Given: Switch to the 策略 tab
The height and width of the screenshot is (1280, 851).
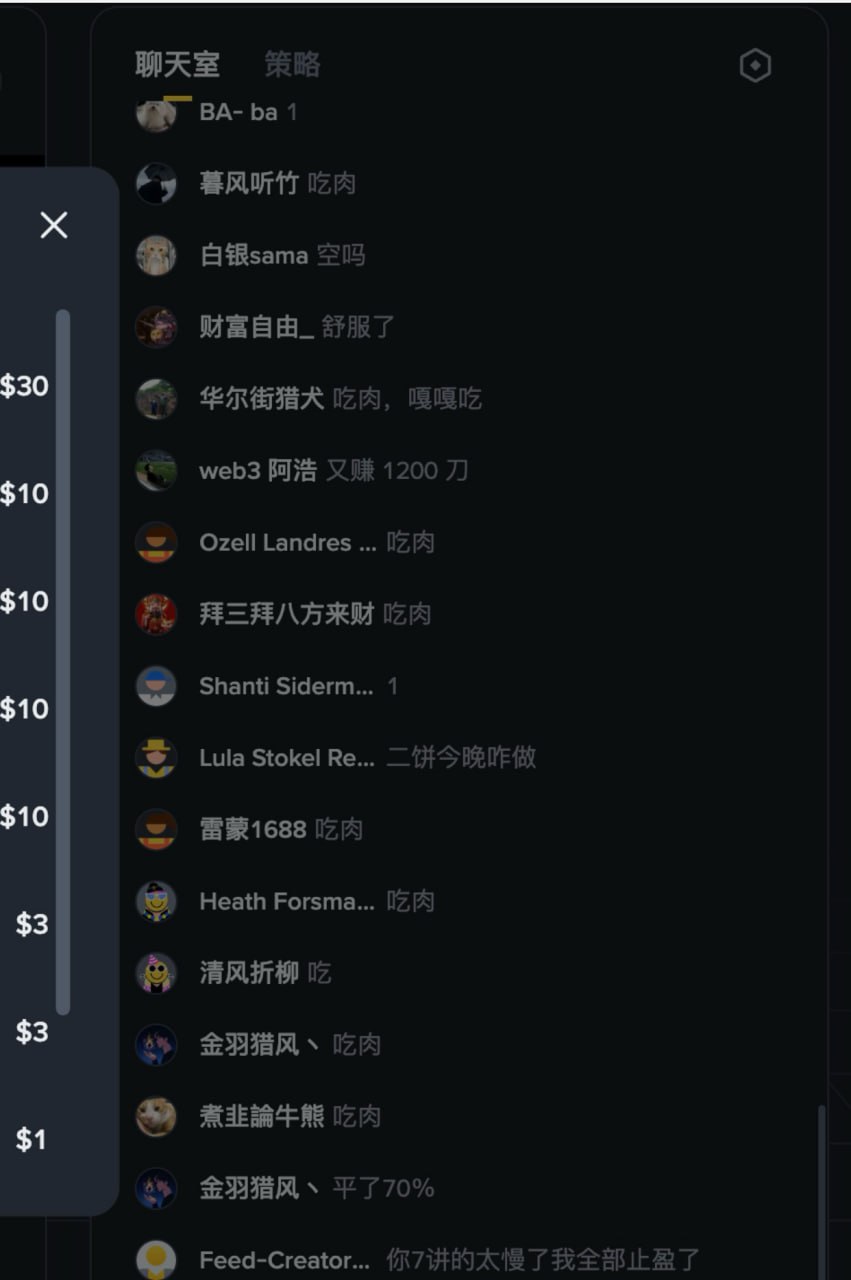Looking at the screenshot, I should pos(292,65).
